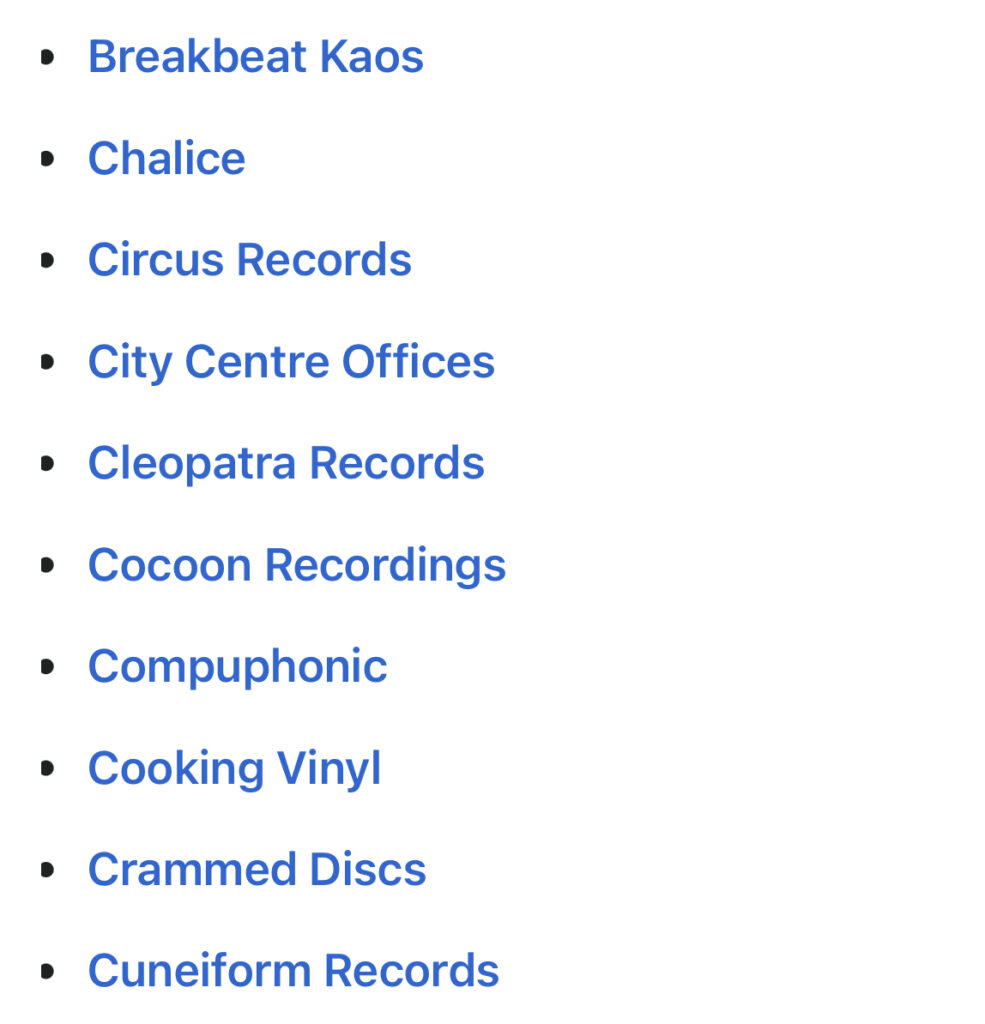Open the Breakbeat Kaos link
This screenshot has height=1024, width=985.
coord(255,57)
